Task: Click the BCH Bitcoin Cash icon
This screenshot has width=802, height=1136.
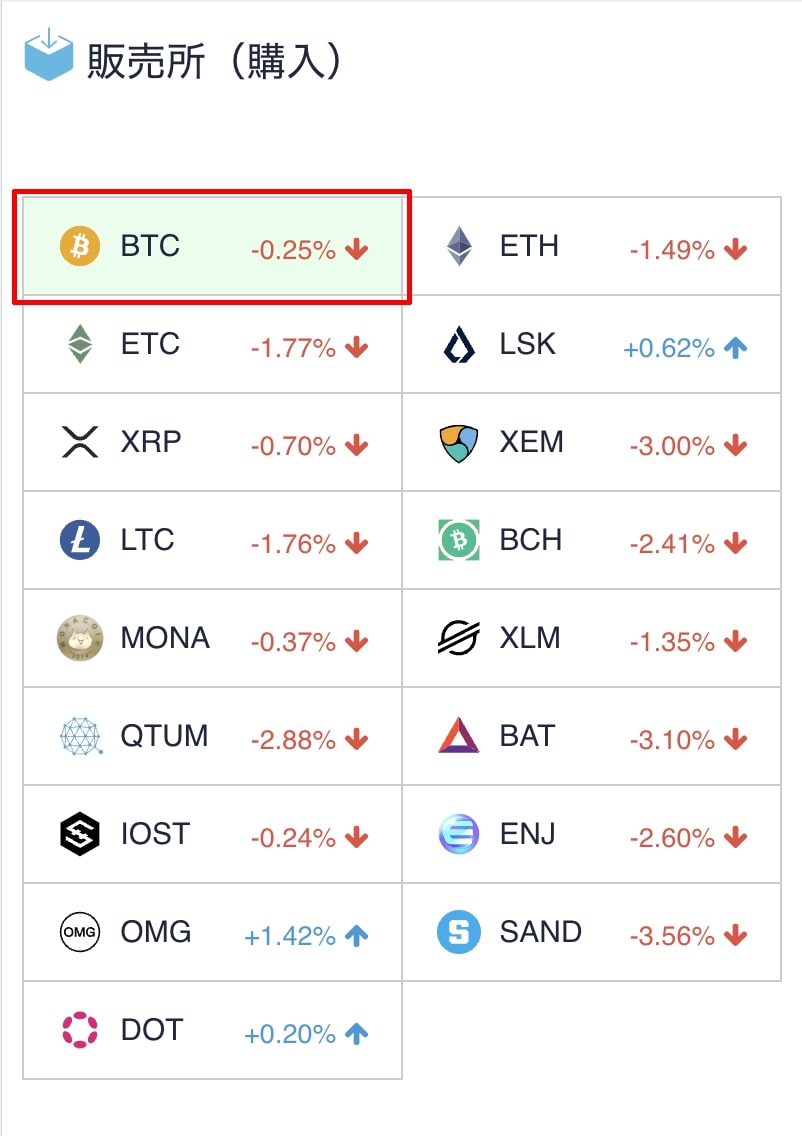Action: coord(458,540)
